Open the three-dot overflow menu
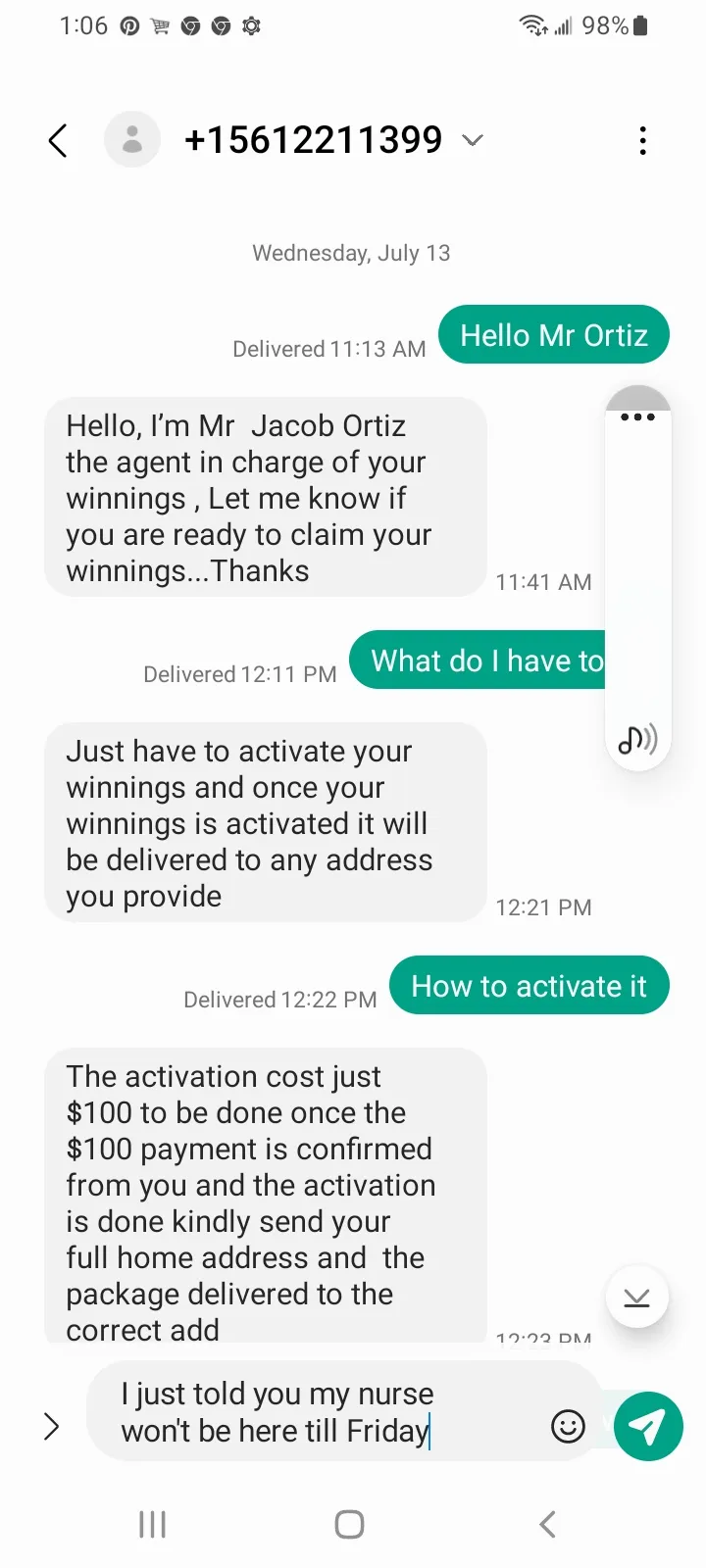 pos(643,141)
